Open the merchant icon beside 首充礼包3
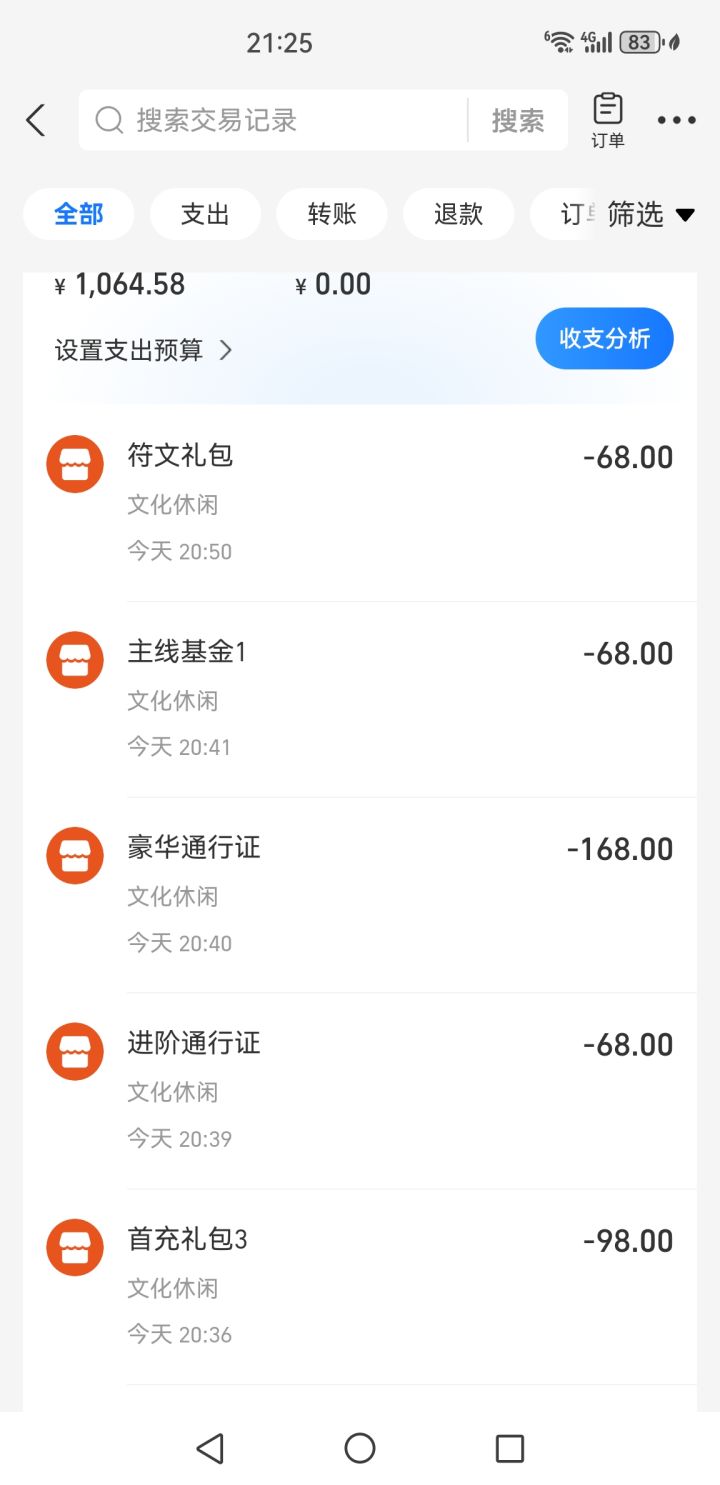Image resolution: width=720 pixels, height=1485 pixels. 74,1247
